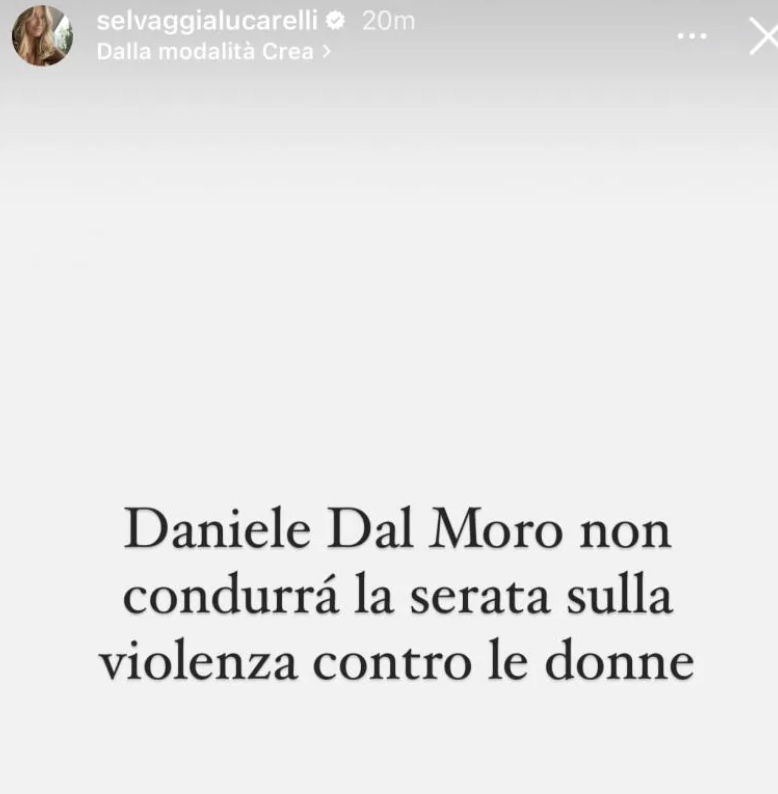This screenshot has width=778, height=794.
Task: Open the three-dot story options menu
Action: pos(692,36)
